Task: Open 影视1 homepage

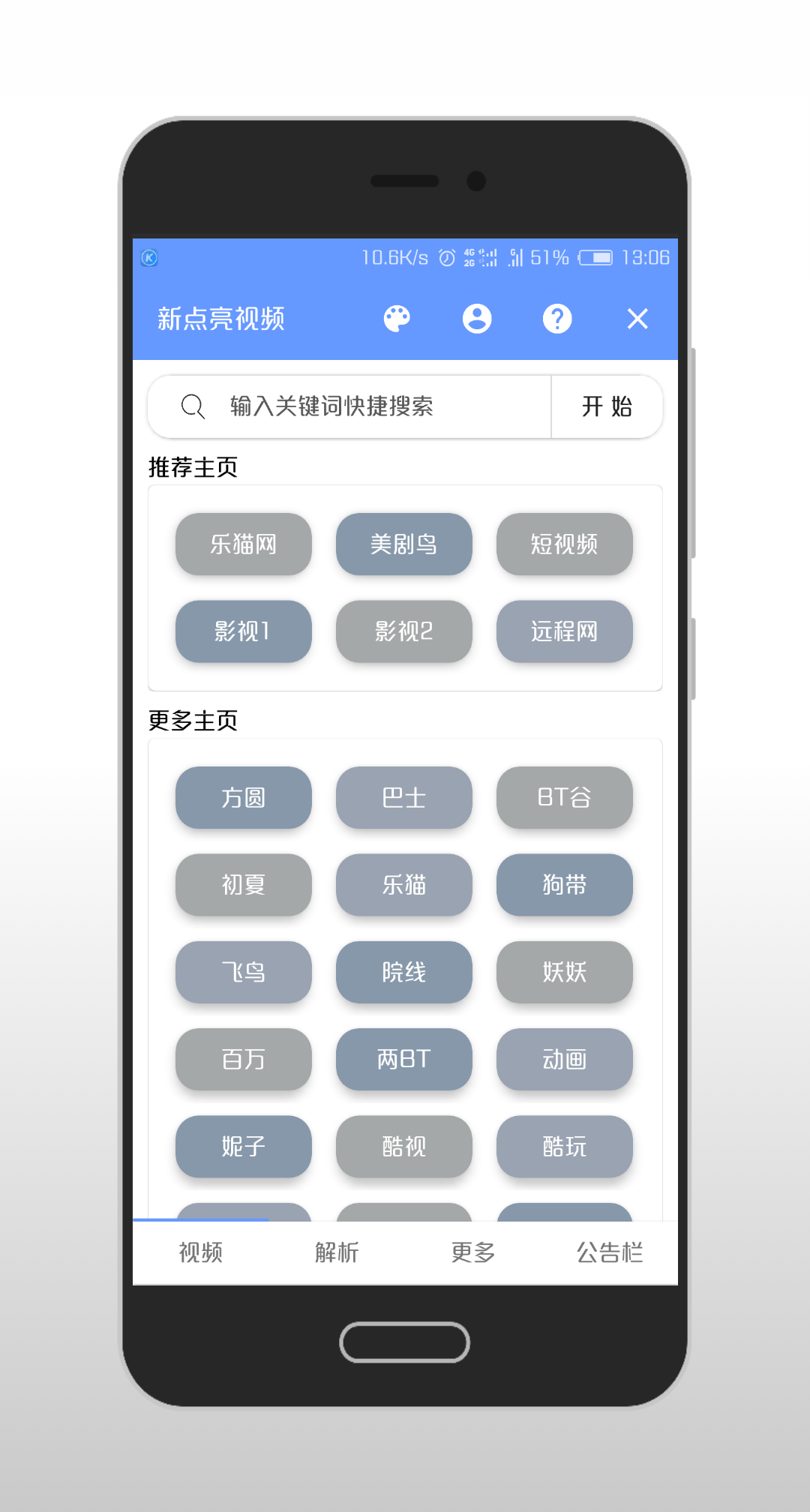Action: coord(244,631)
